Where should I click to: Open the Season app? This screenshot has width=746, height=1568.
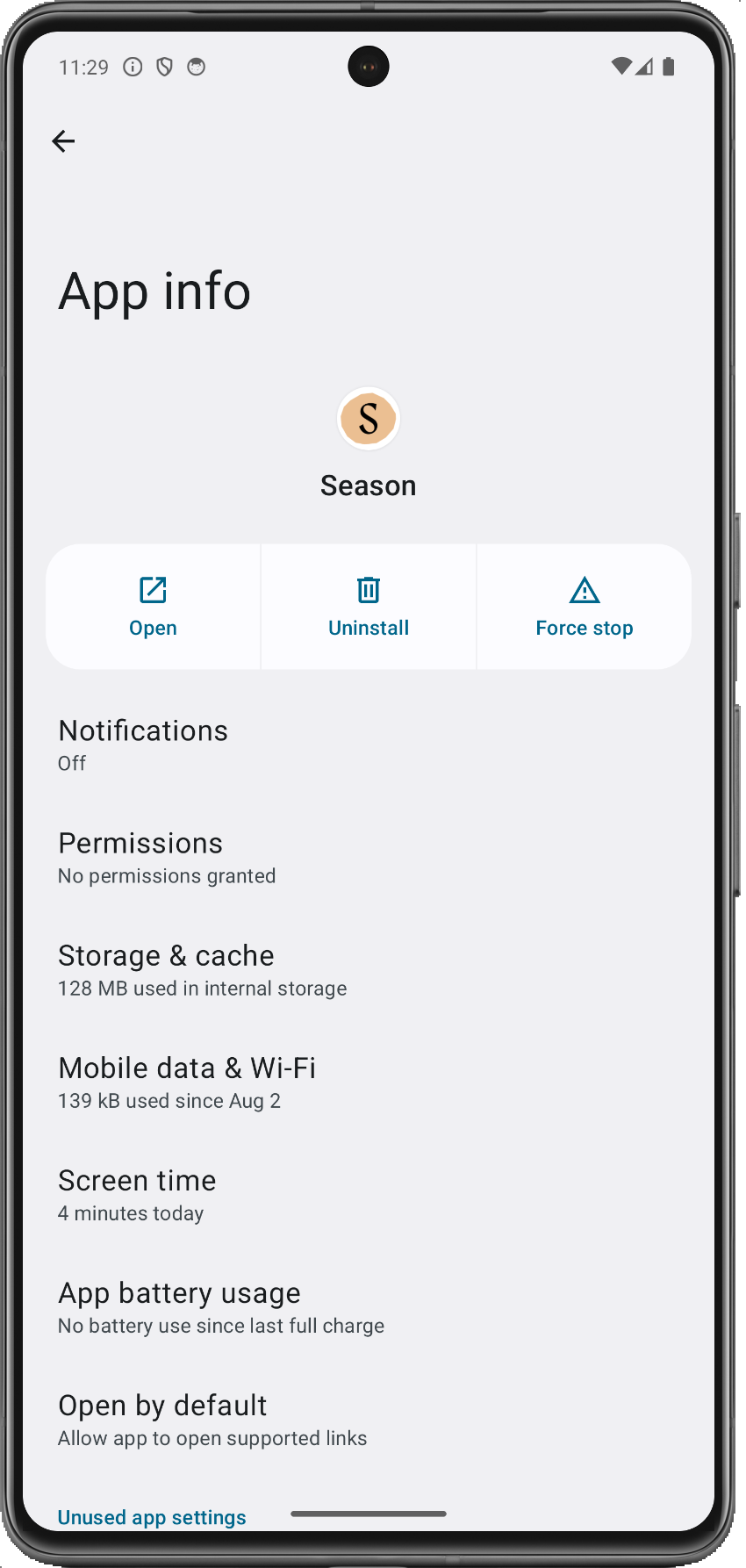153,607
